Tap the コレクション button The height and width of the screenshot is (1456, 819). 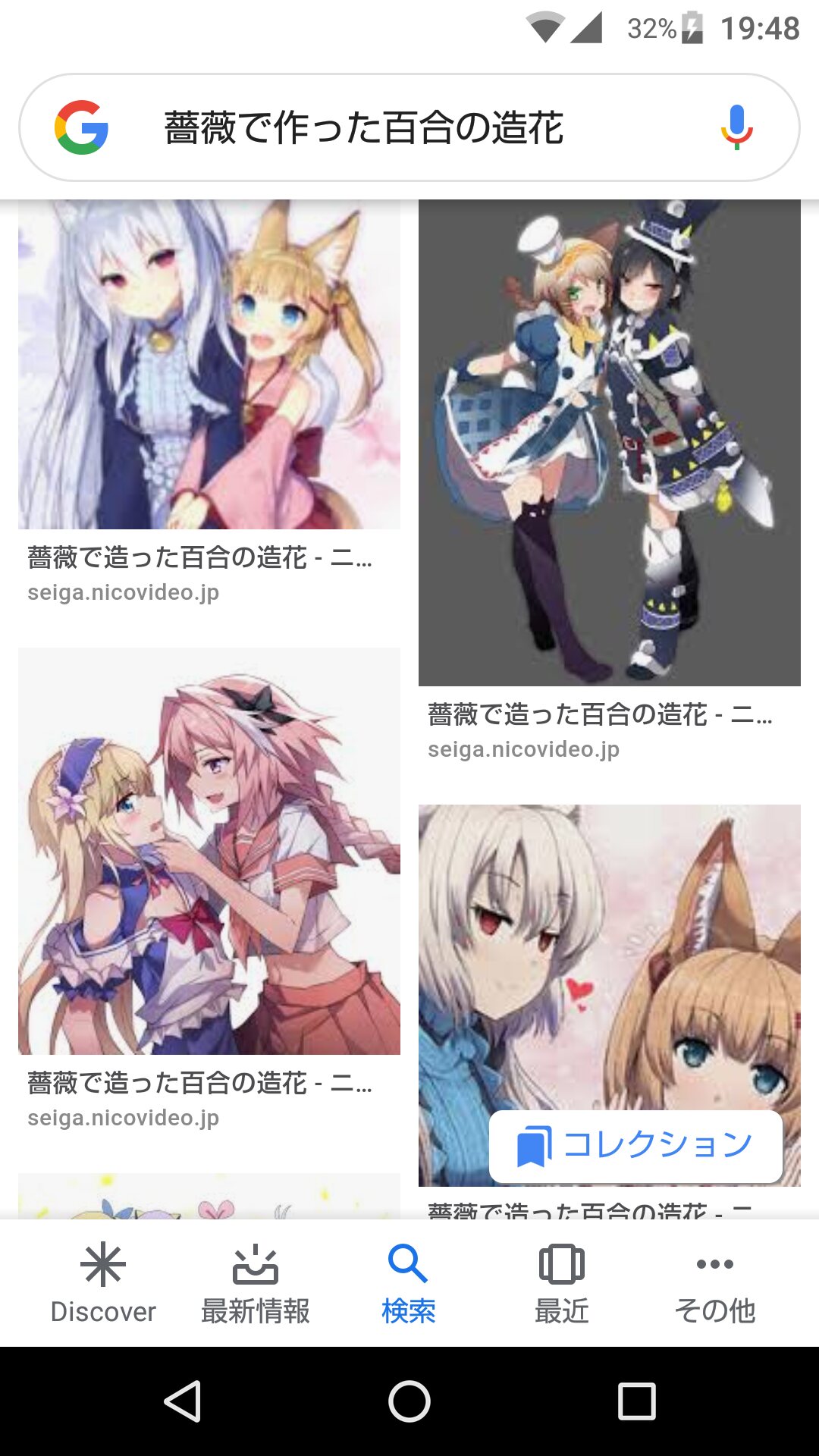(635, 1146)
